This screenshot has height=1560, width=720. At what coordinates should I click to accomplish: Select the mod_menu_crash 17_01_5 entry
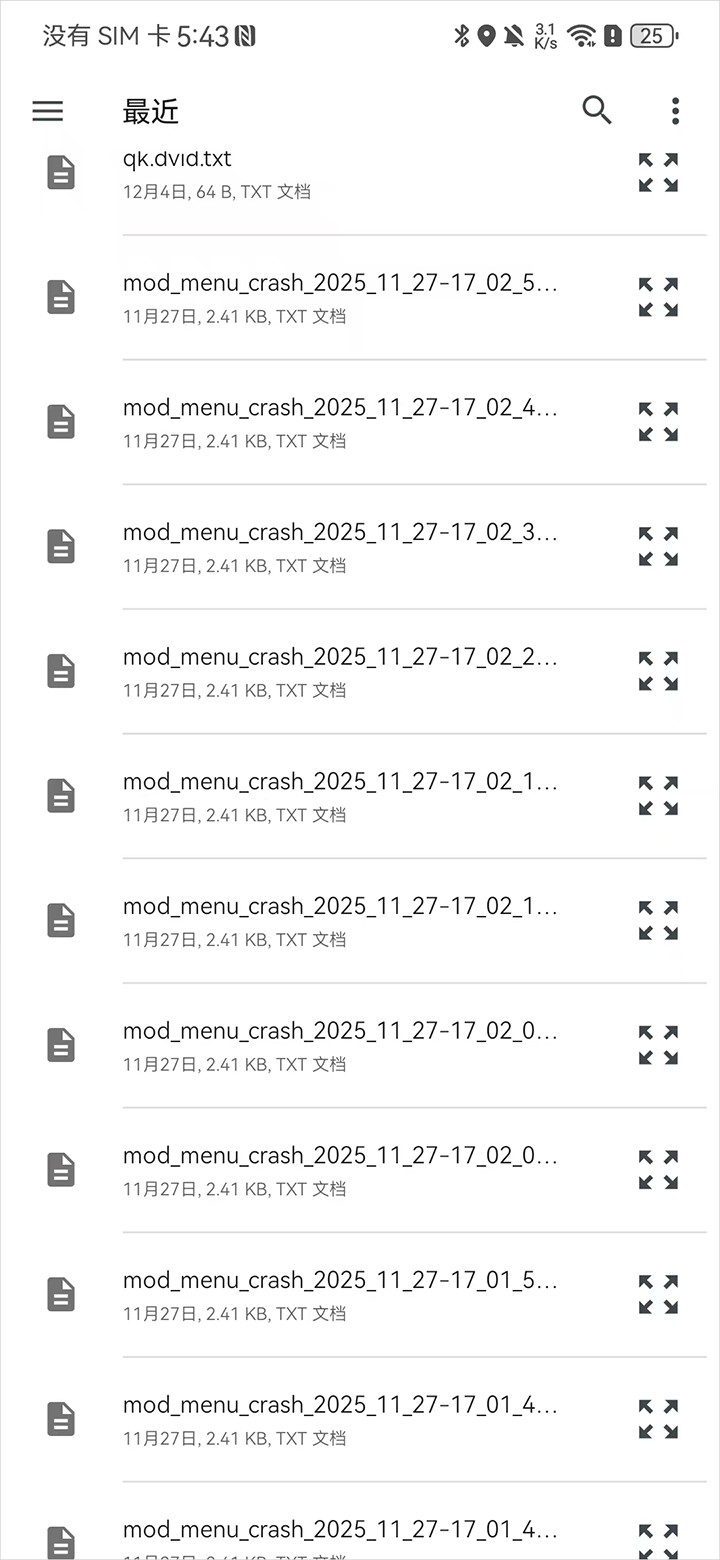pos(340,1294)
